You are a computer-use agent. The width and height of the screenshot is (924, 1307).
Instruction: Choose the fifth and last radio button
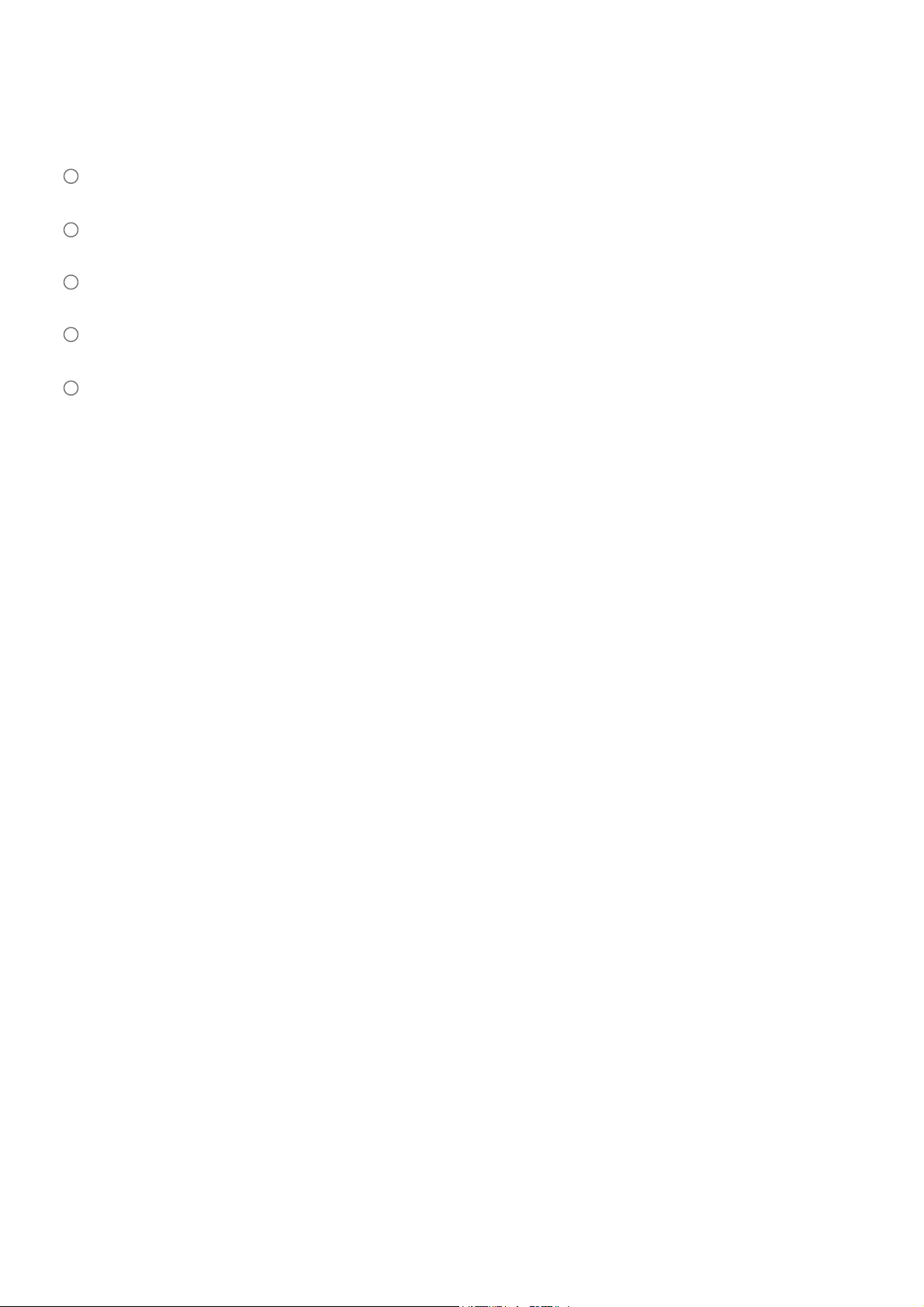[71, 388]
